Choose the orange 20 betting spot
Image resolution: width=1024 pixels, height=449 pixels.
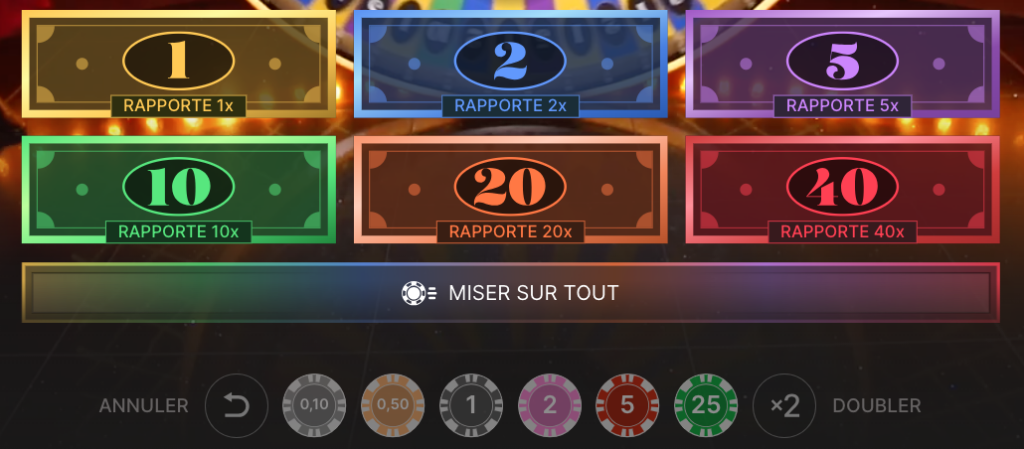(x=510, y=188)
